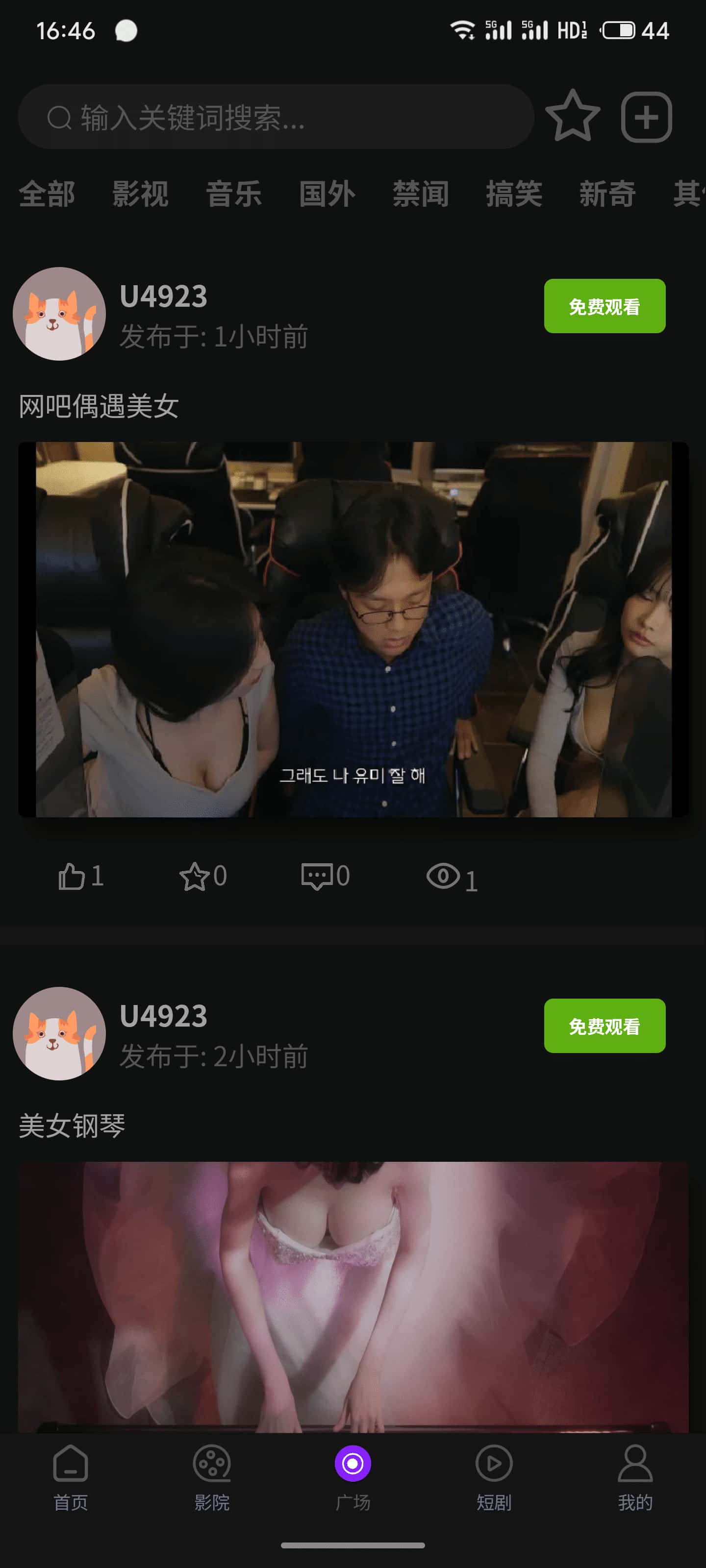
Task: Select the 广场 plaza nav icon
Action: coord(353,1464)
